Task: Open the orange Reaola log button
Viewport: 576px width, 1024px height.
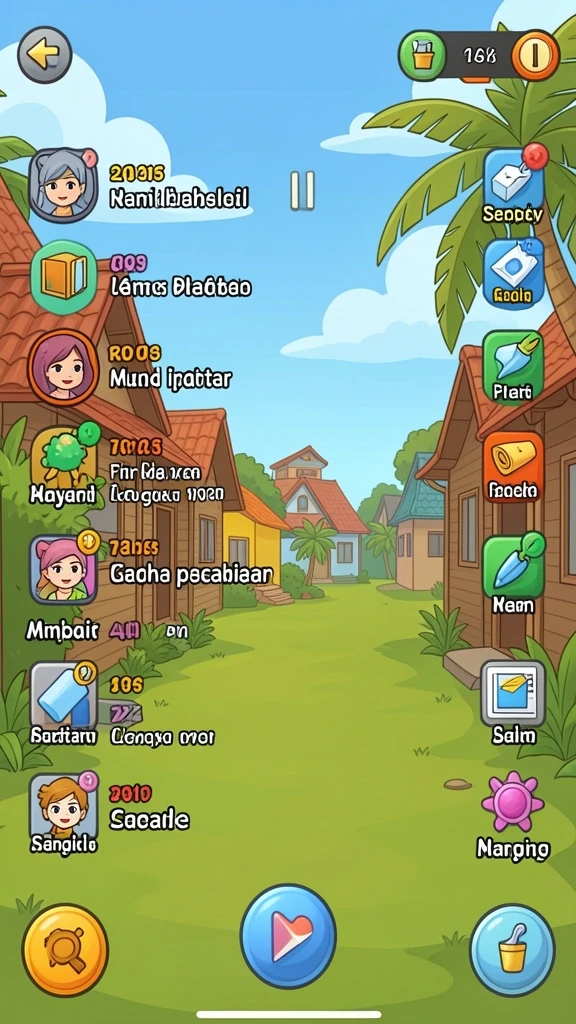Action: tap(513, 466)
